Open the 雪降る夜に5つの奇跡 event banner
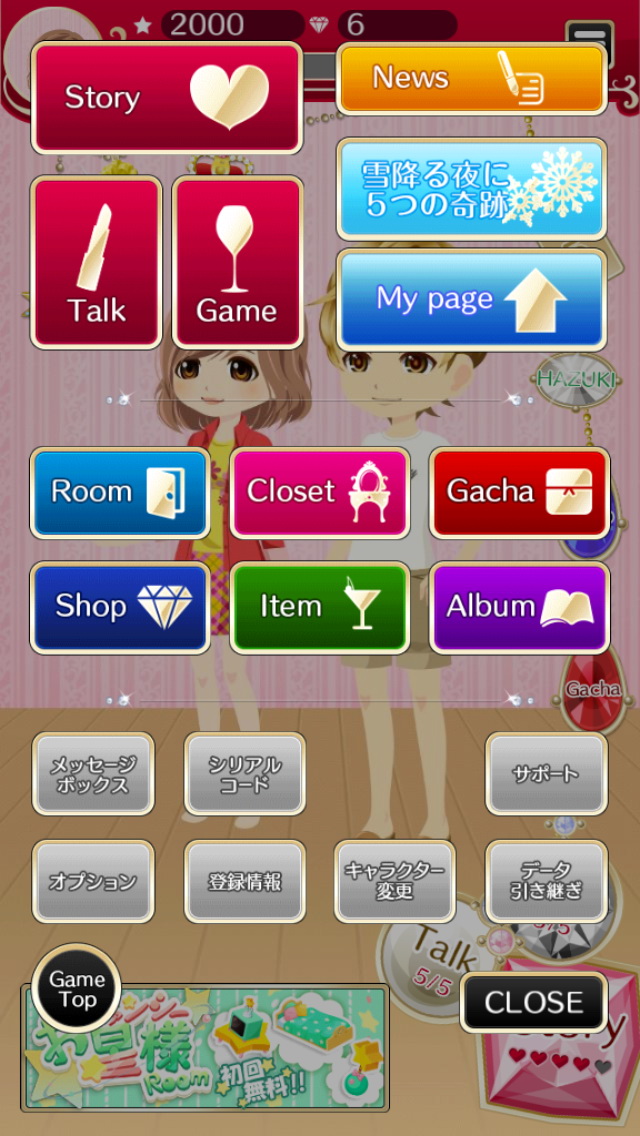 coord(472,189)
